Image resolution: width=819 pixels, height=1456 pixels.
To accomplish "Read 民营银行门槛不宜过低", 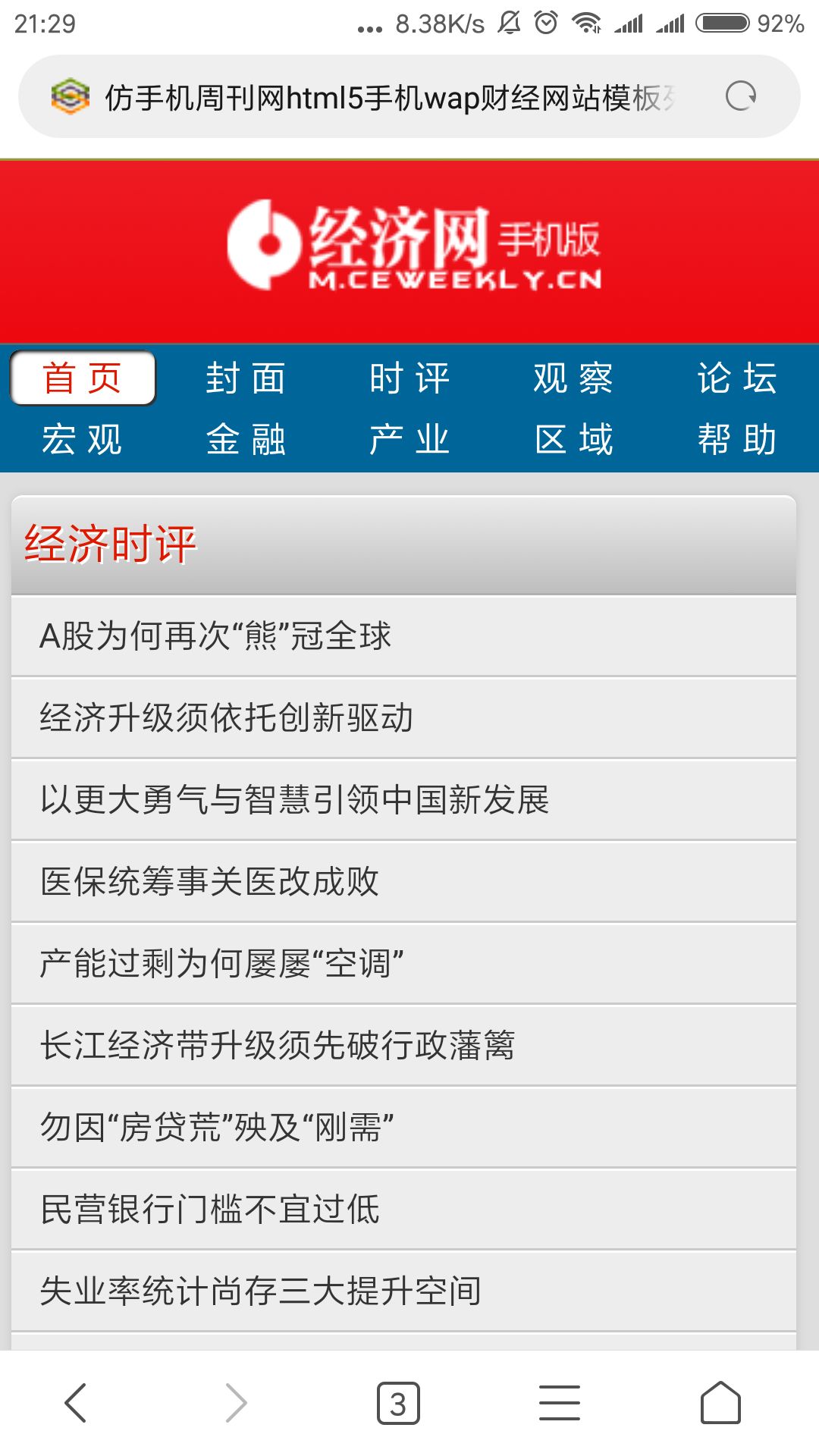I will click(x=209, y=1210).
